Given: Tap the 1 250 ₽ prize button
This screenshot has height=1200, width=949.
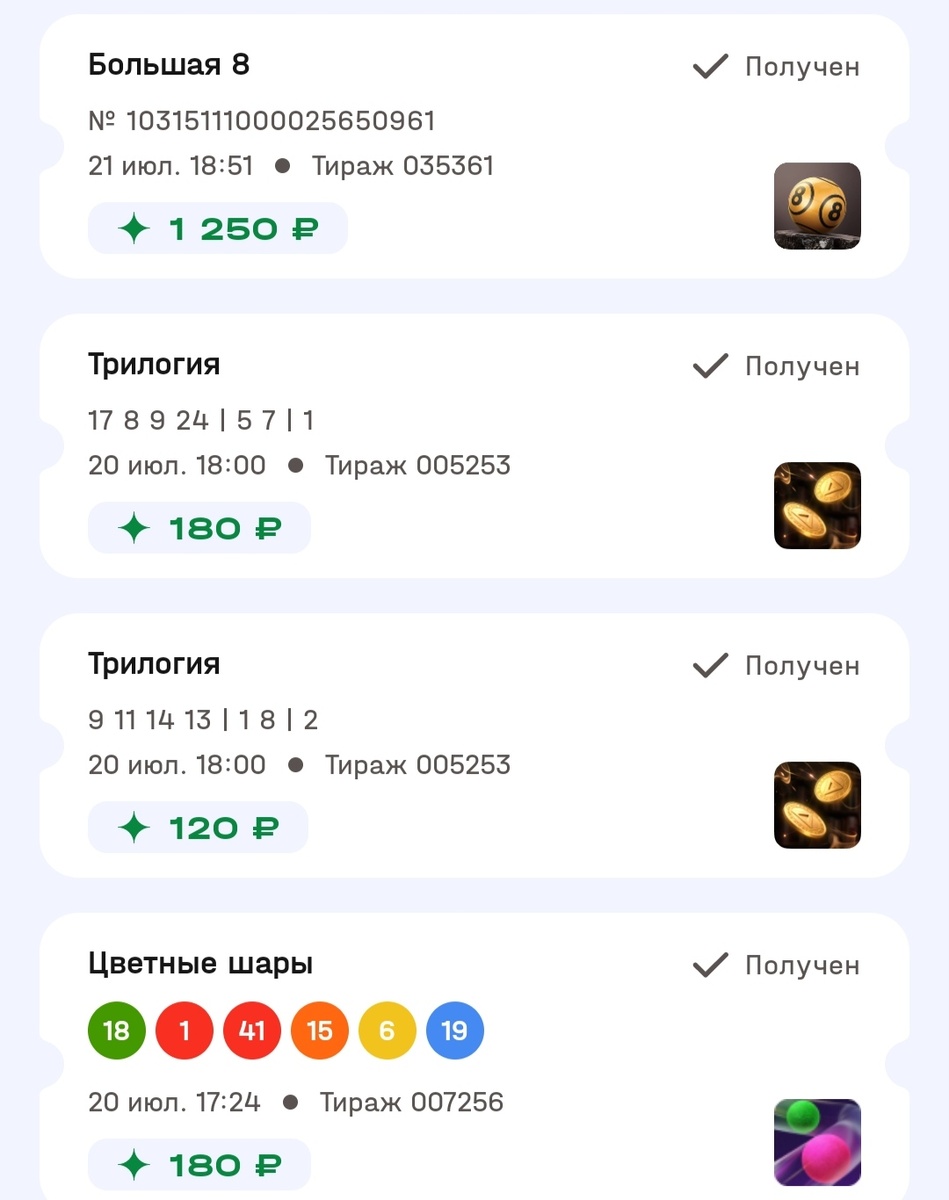Looking at the screenshot, I should coord(217,228).
